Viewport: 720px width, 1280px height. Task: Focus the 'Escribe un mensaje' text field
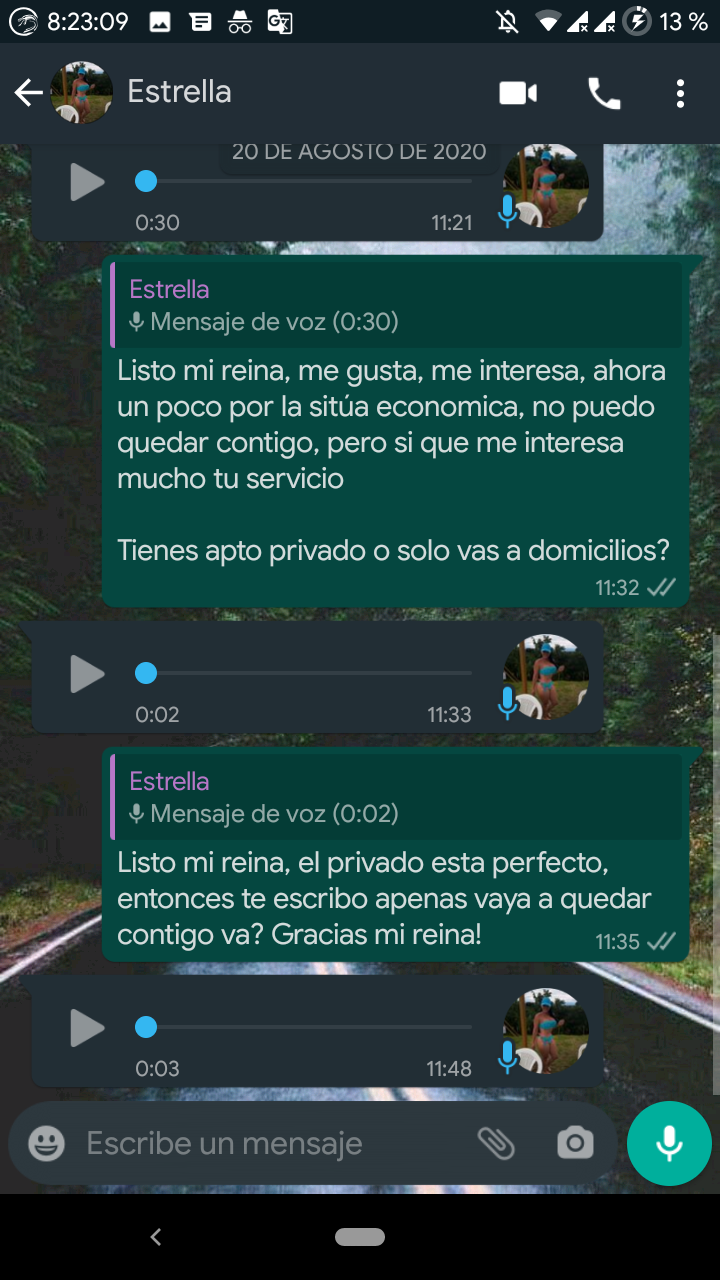click(270, 1143)
